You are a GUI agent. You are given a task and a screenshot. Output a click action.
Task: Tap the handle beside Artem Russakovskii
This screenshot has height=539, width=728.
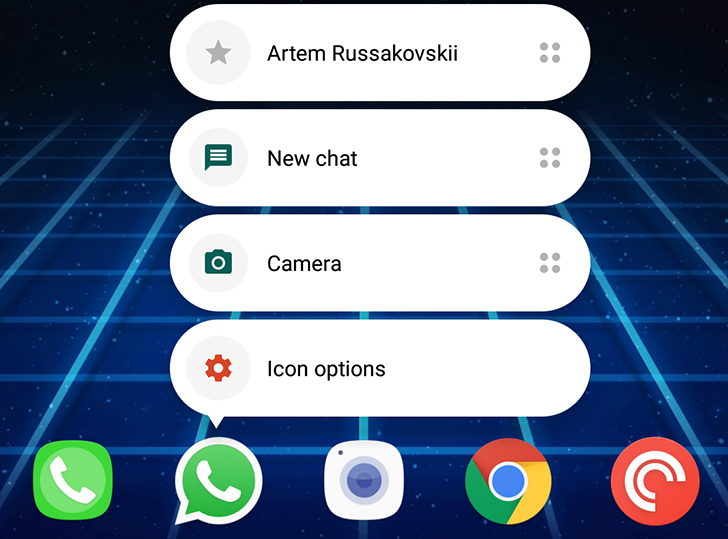[x=549, y=53]
